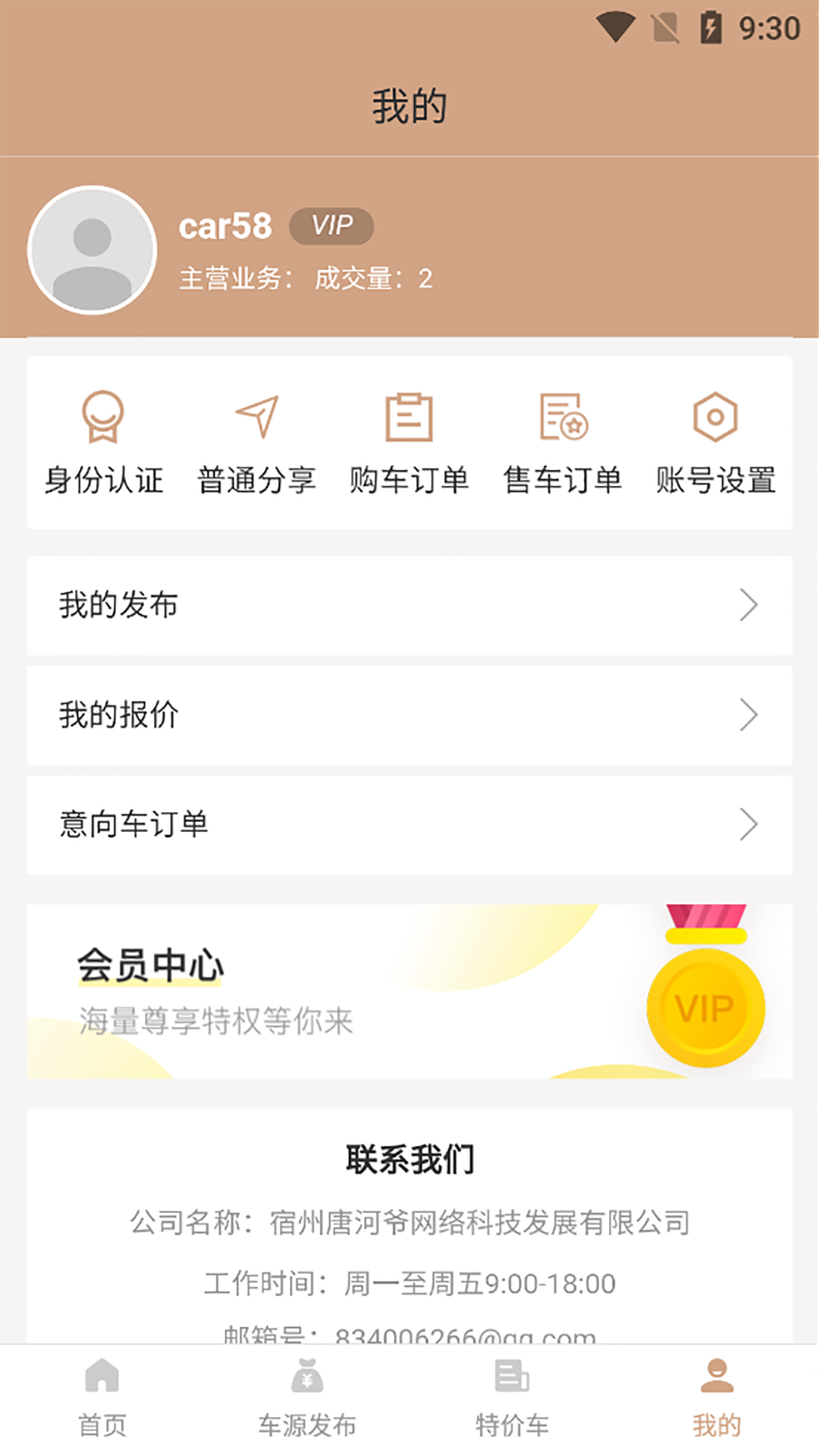
Task: Open 身份认证 identity verification
Action: pyautogui.click(x=104, y=442)
